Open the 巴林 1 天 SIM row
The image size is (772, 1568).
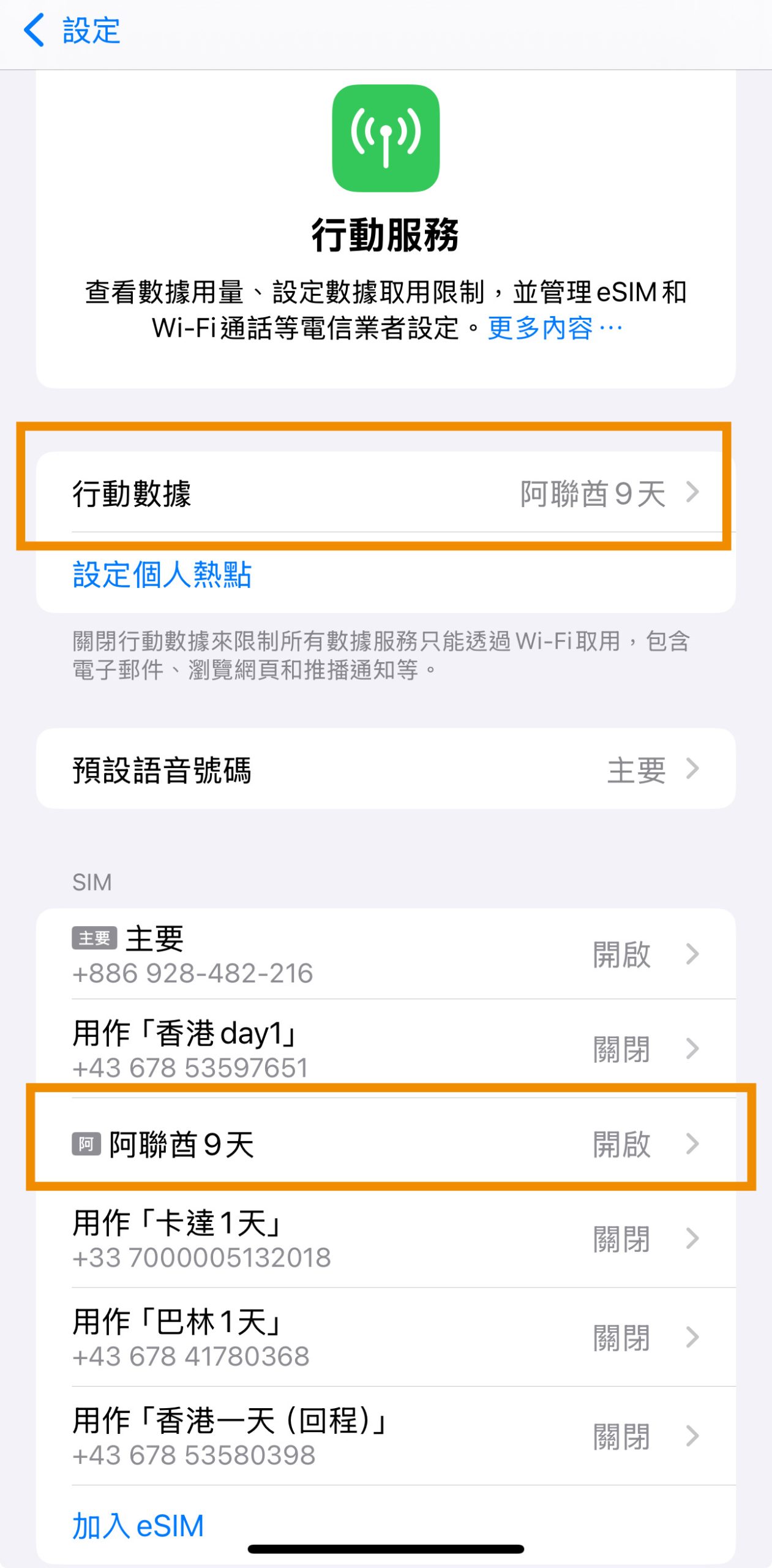386,1336
